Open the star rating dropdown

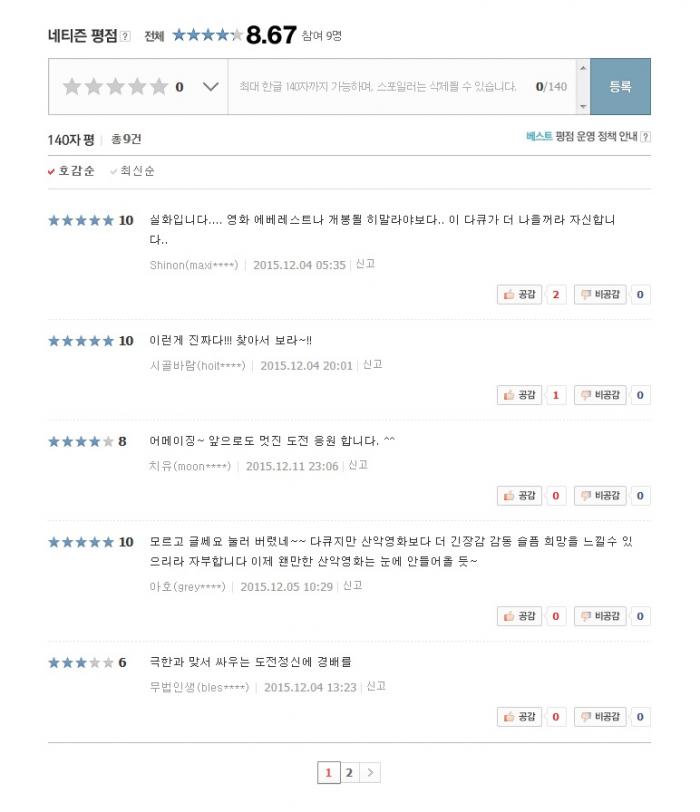pyautogui.click(x=210, y=87)
